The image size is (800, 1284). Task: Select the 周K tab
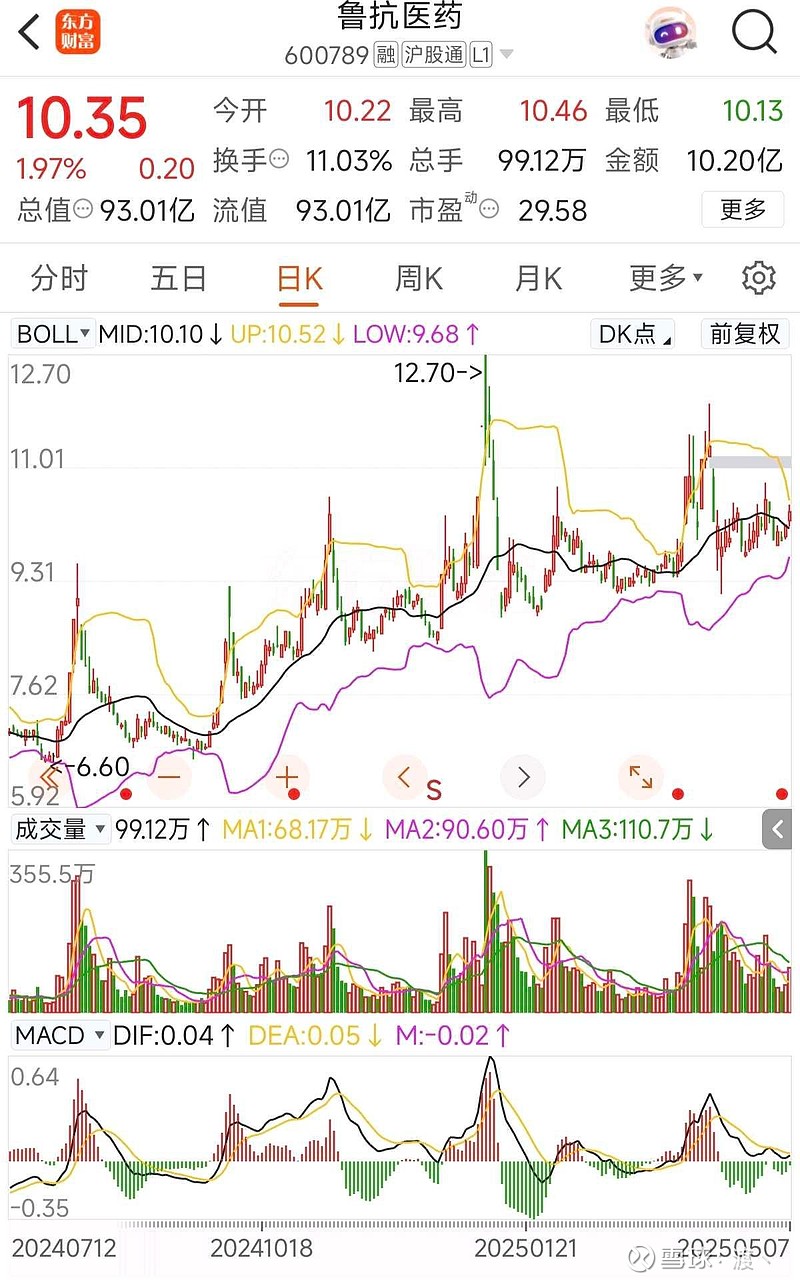(x=418, y=278)
